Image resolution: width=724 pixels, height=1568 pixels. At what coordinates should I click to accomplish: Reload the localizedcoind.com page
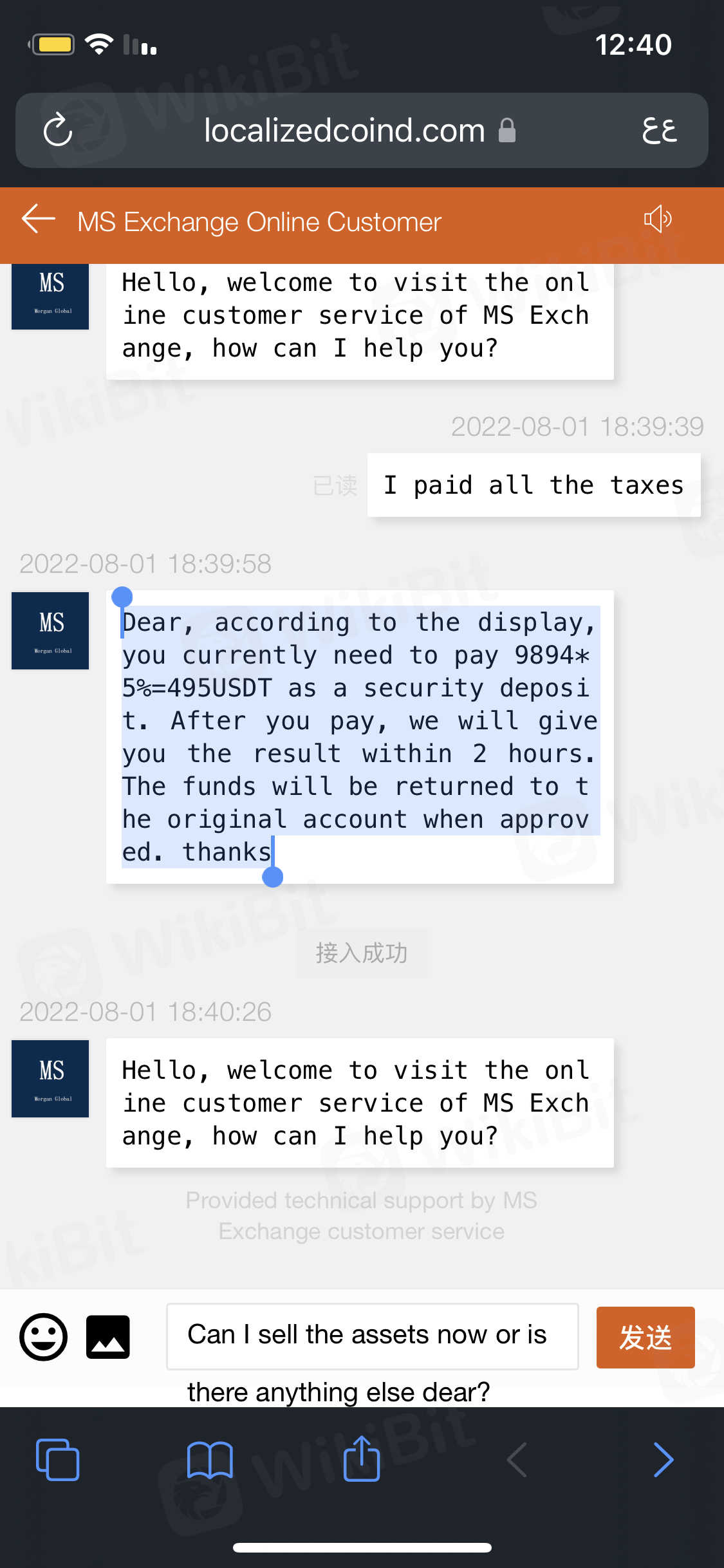(58, 131)
